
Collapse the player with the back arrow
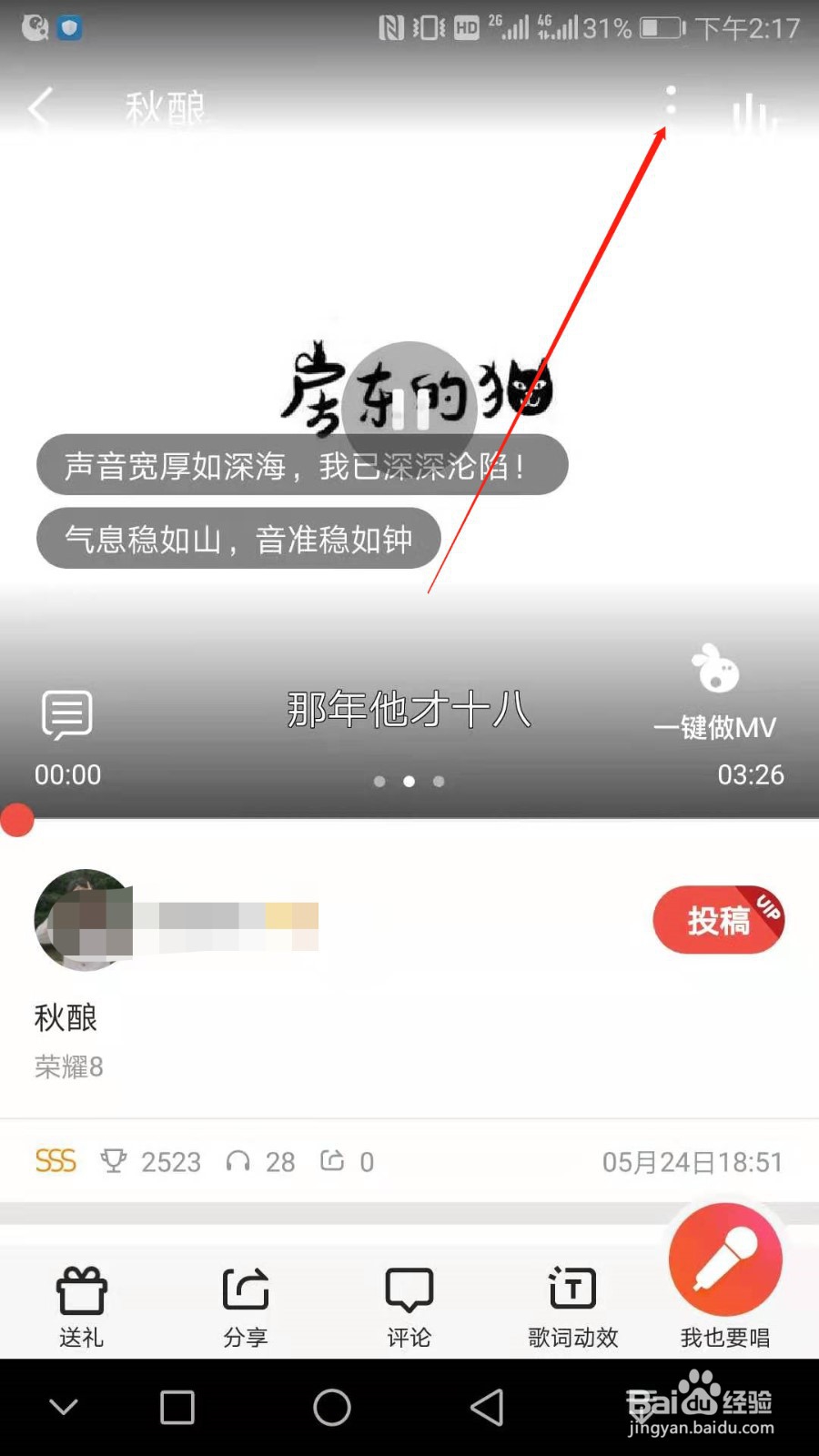(39, 107)
